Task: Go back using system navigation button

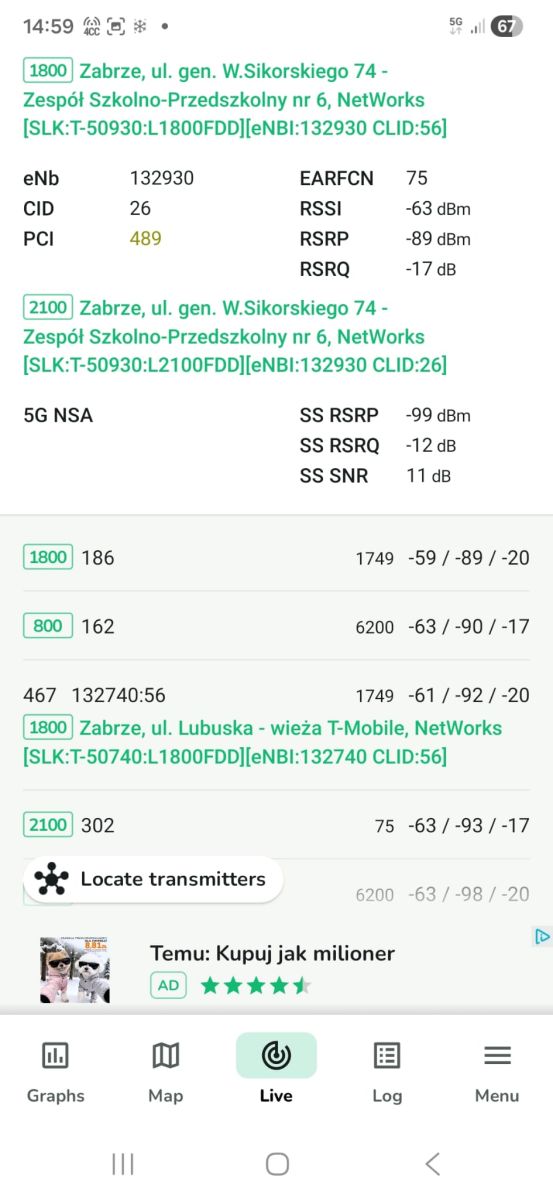Action: (x=432, y=1164)
